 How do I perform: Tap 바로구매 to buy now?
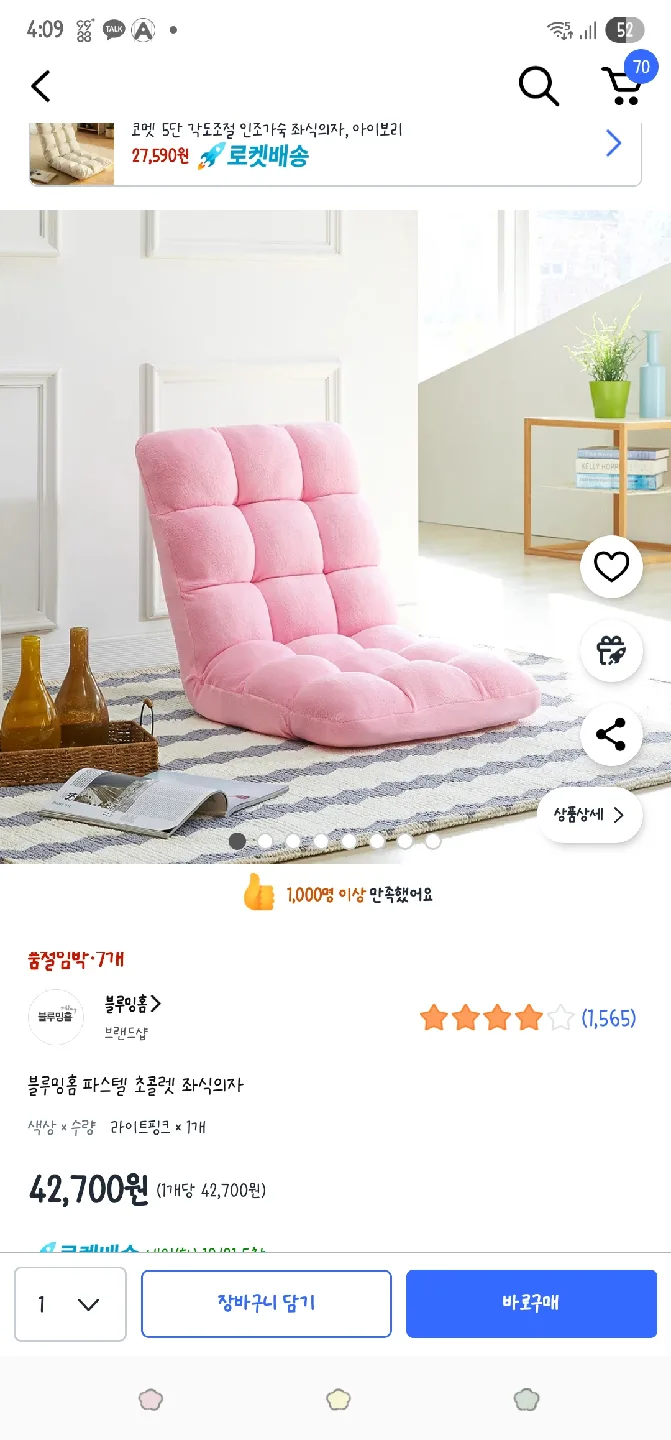point(531,1303)
